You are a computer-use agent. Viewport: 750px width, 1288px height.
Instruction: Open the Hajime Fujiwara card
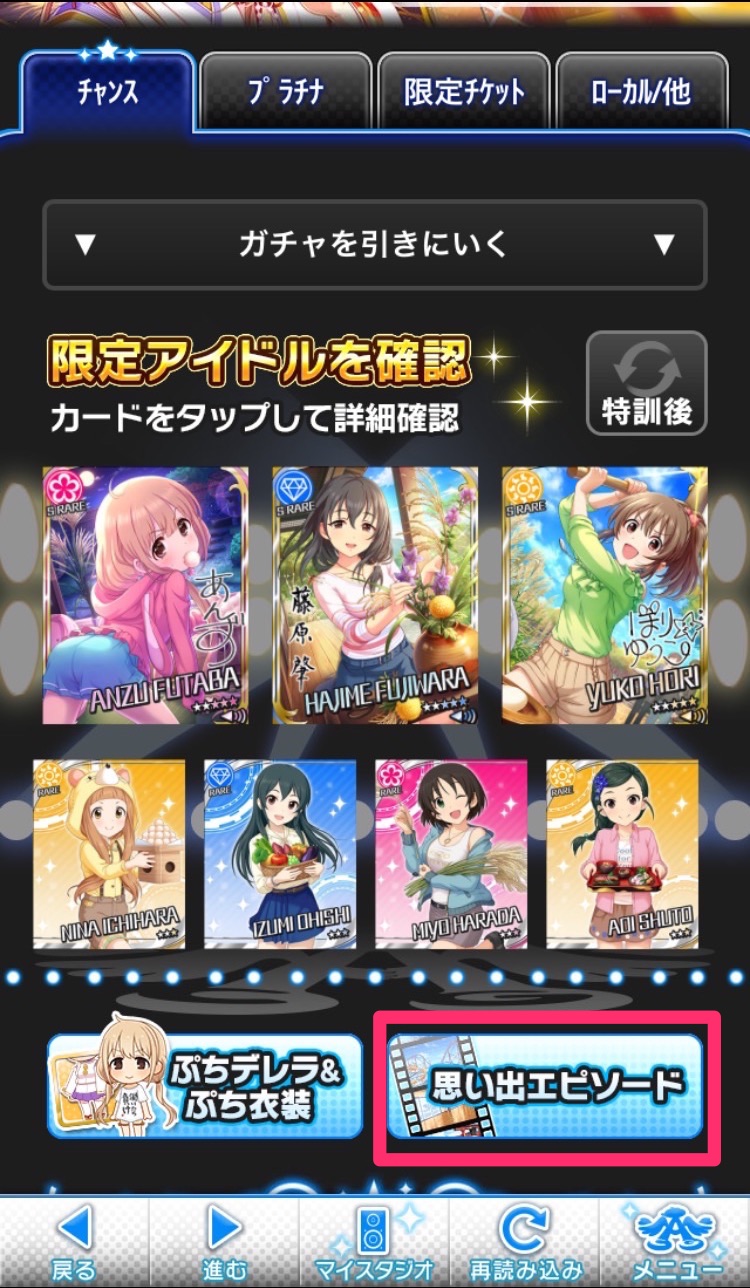pyautogui.click(x=375, y=595)
